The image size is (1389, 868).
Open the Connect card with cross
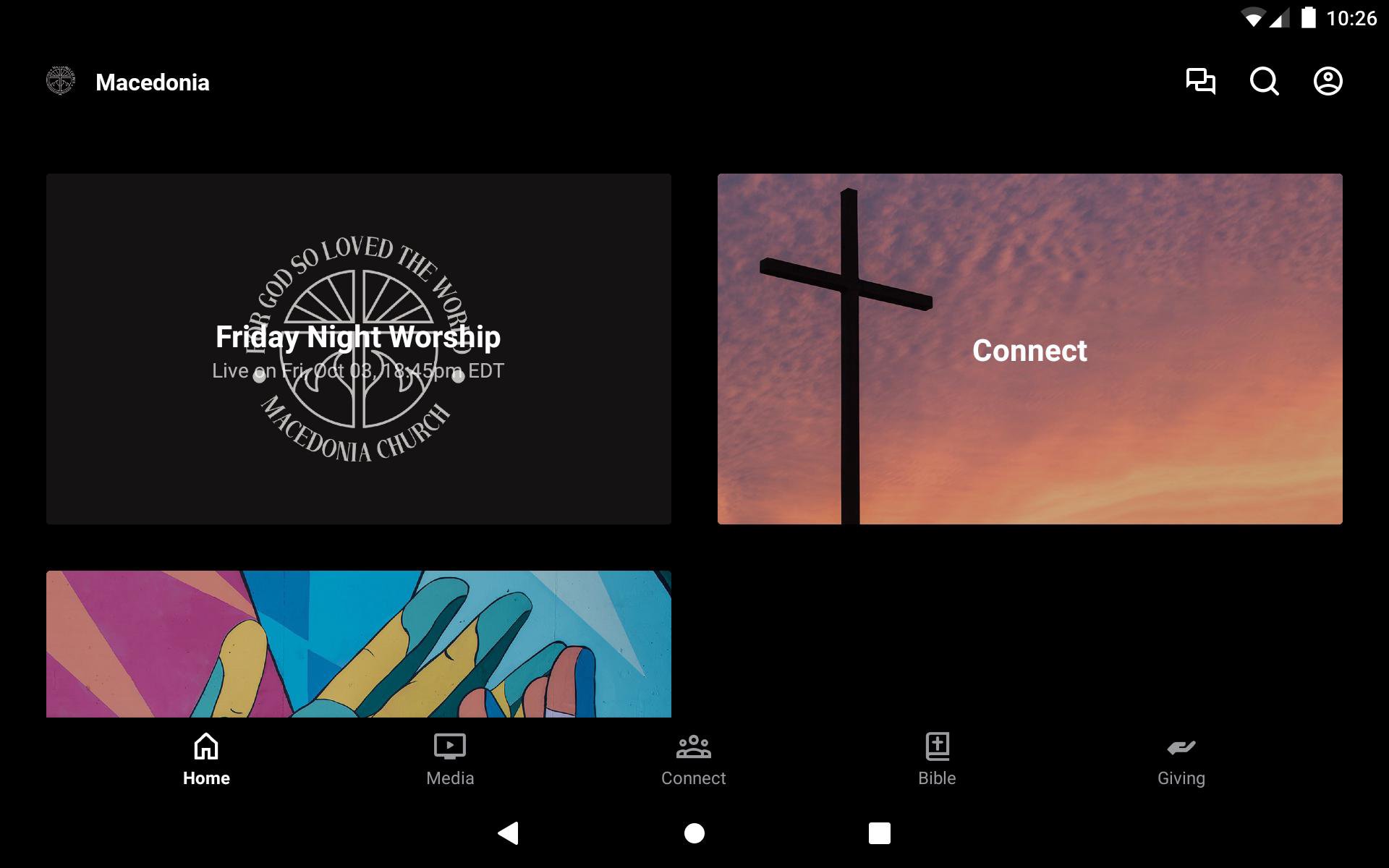point(1029,349)
